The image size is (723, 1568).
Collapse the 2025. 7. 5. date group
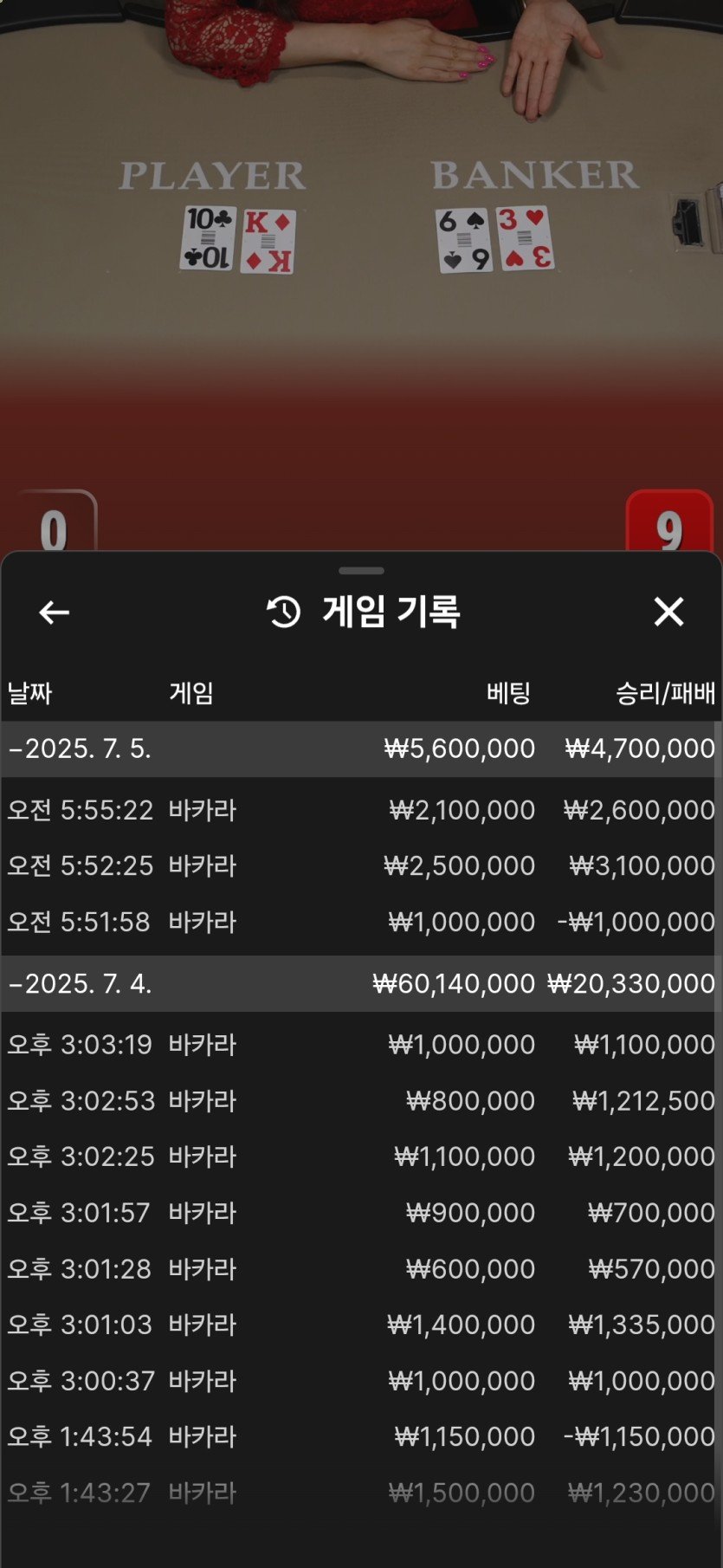pos(80,748)
